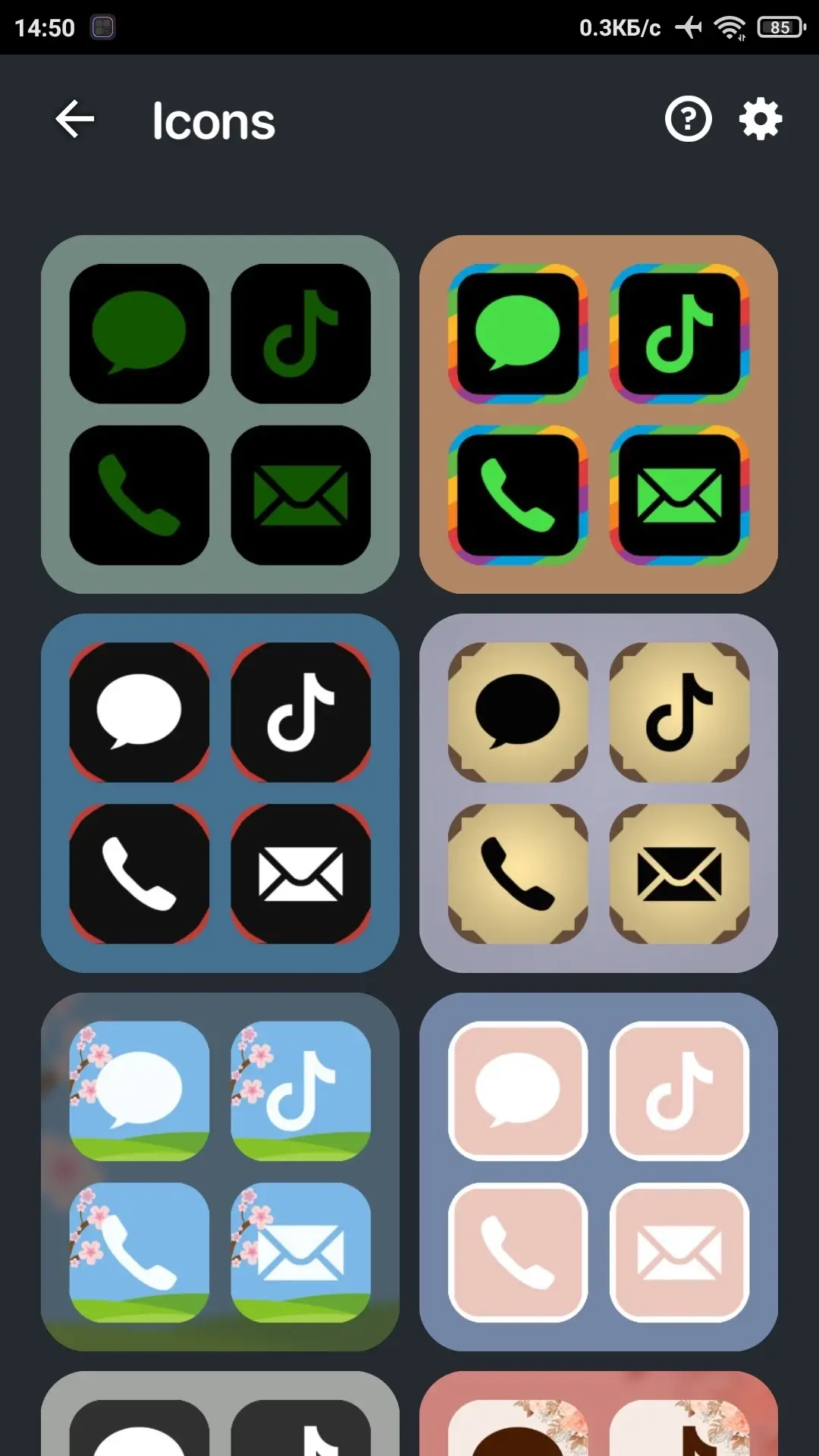This screenshot has height=1456, width=819.
Task: Select the dark green on black icon pack
Action: (x=220, y=414)
